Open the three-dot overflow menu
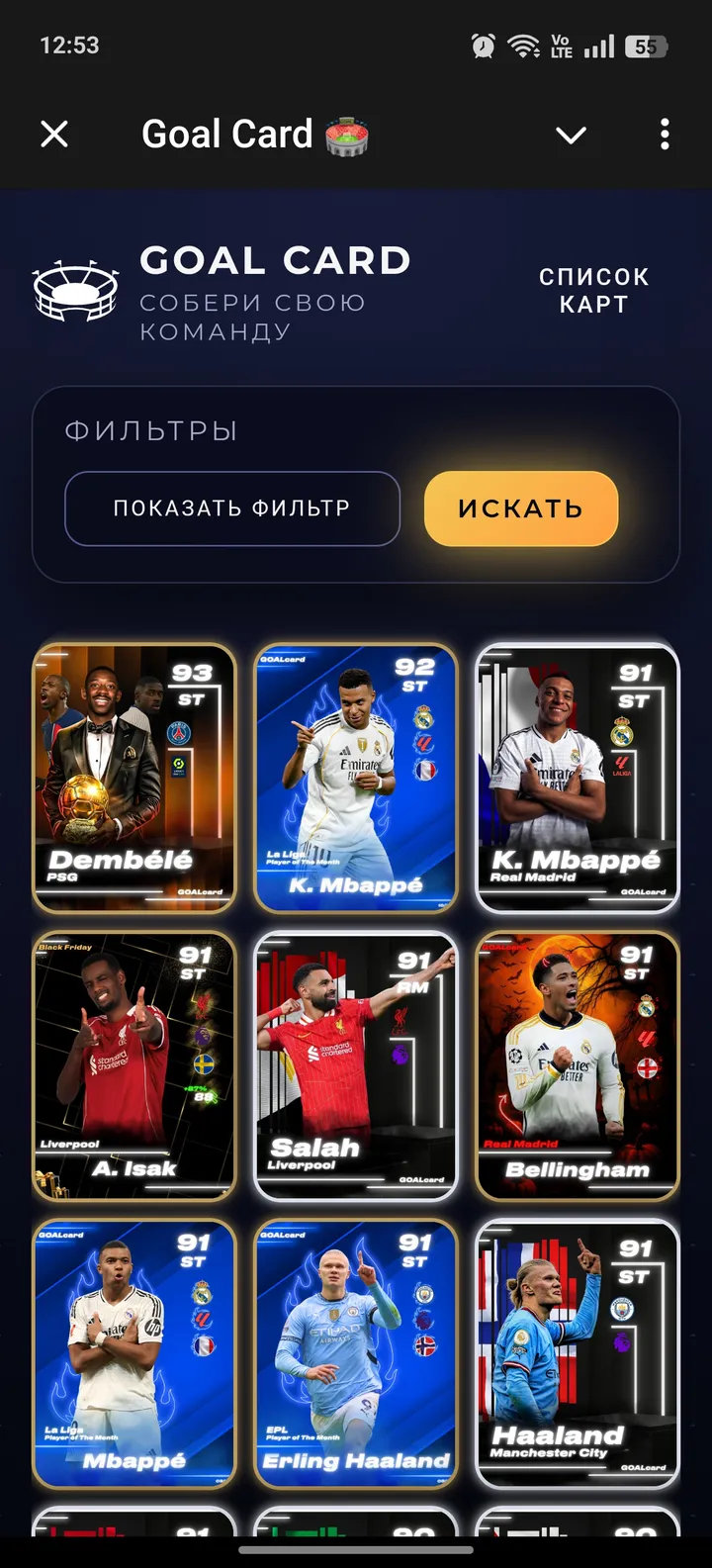 (664, 134)
